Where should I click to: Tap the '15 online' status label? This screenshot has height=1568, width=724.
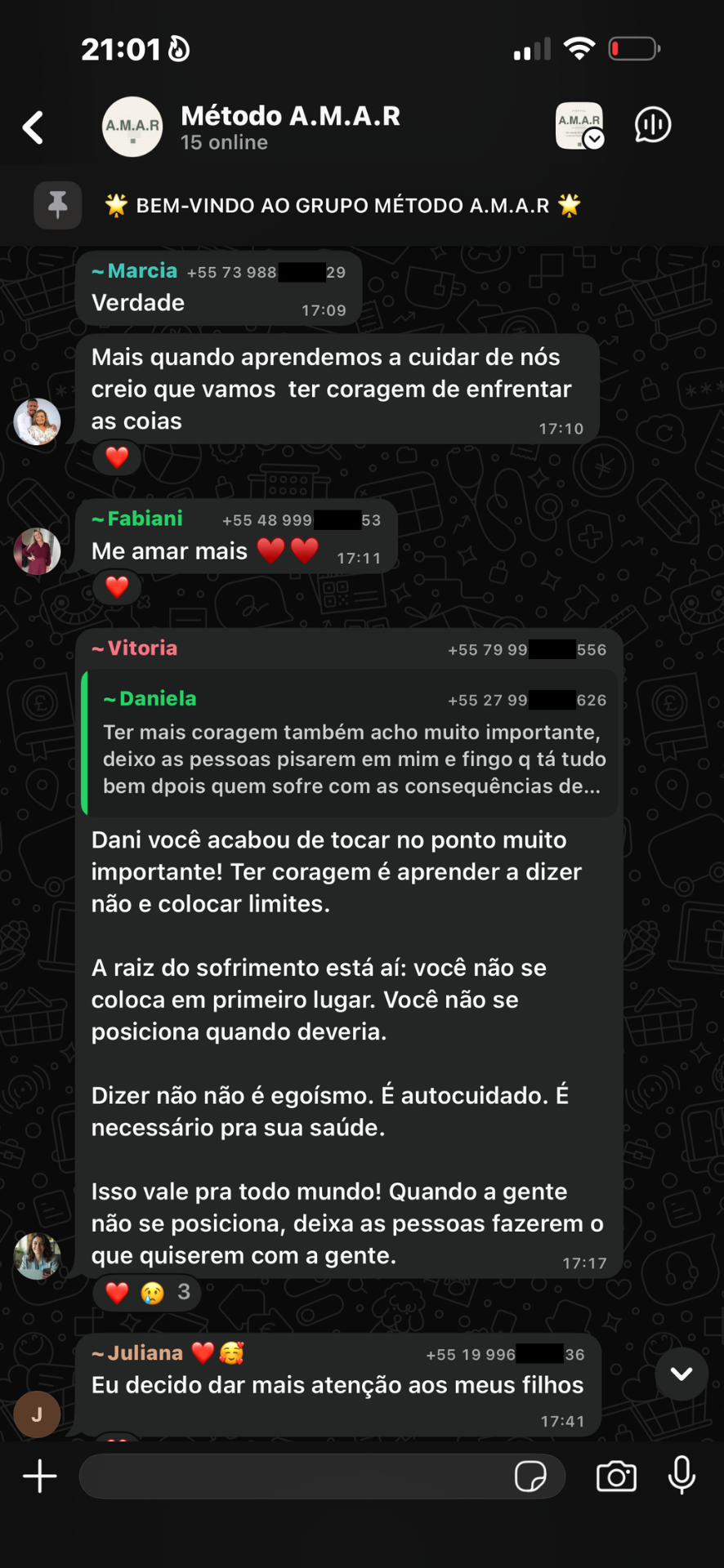click(x=224, y=142)
